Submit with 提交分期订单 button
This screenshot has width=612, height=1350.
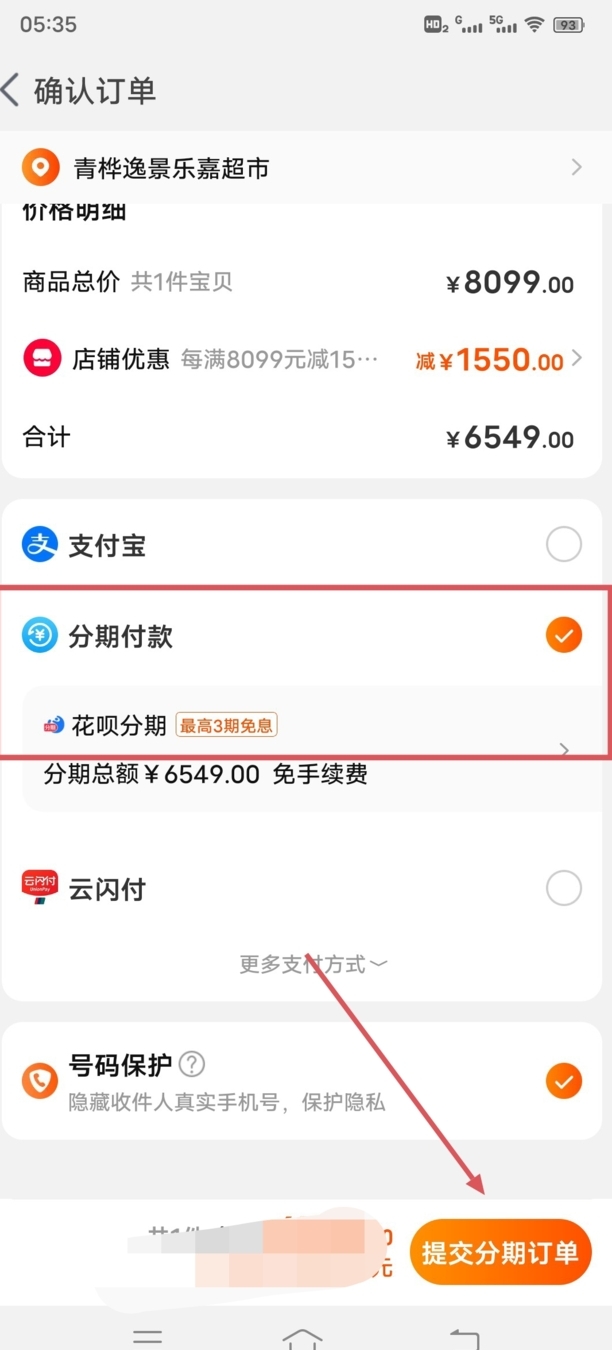500,1252
